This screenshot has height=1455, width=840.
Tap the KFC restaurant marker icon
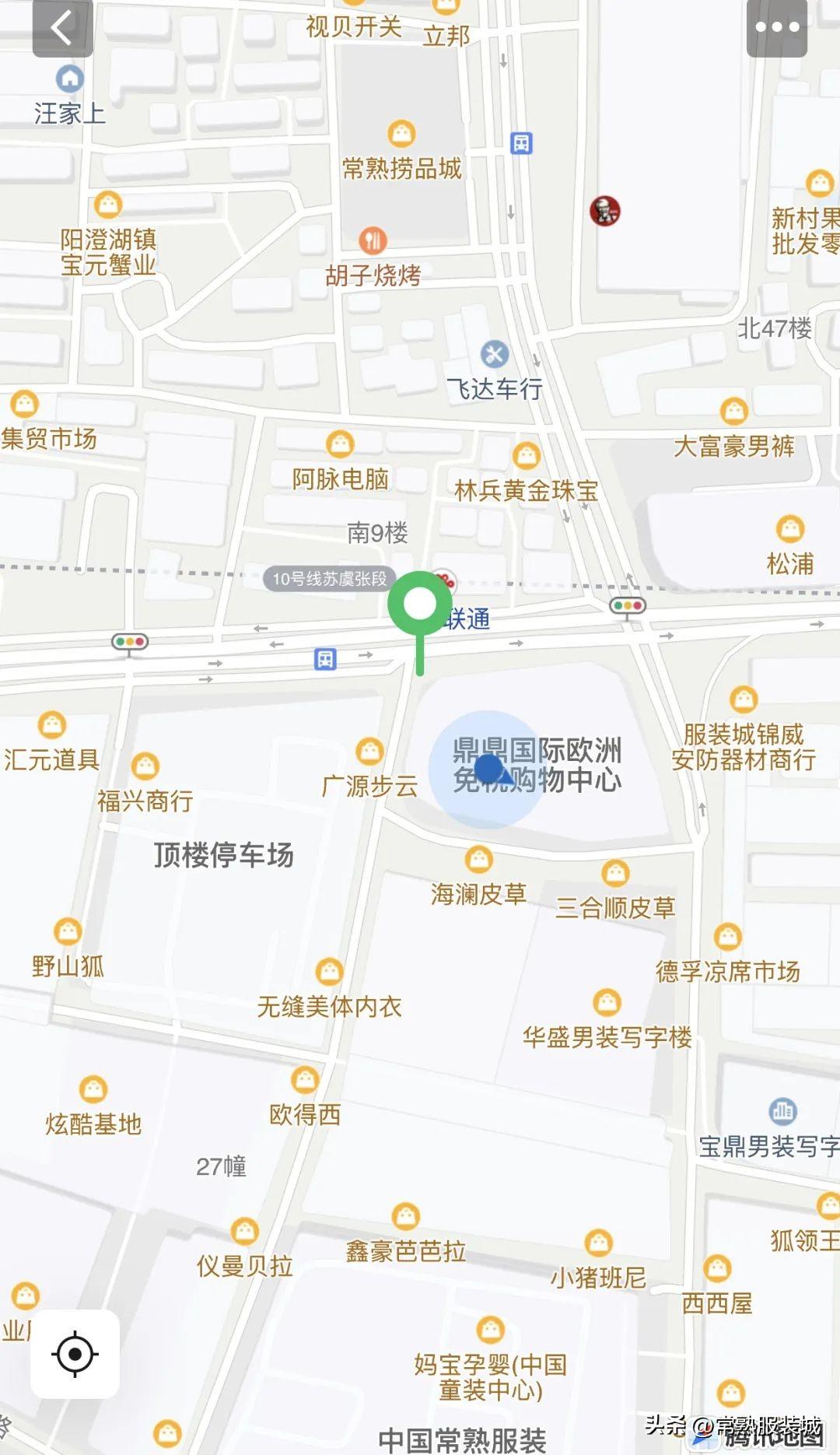[606, 211]
